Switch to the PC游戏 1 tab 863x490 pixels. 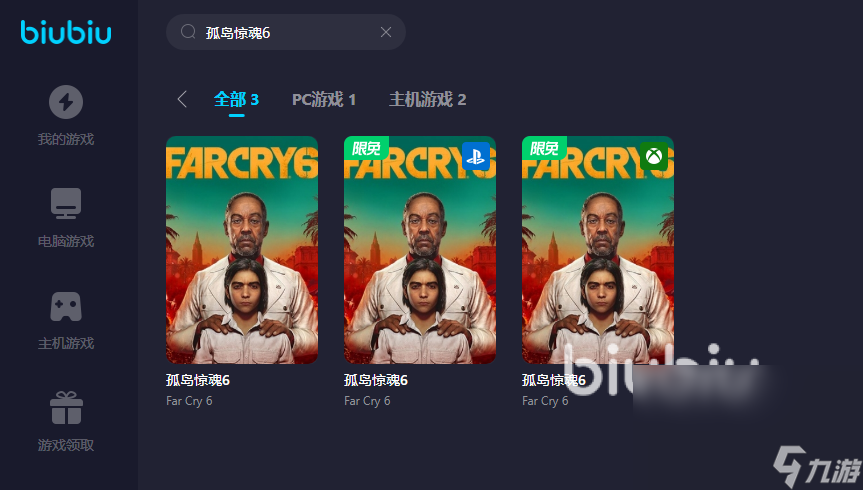coord(324,99)
